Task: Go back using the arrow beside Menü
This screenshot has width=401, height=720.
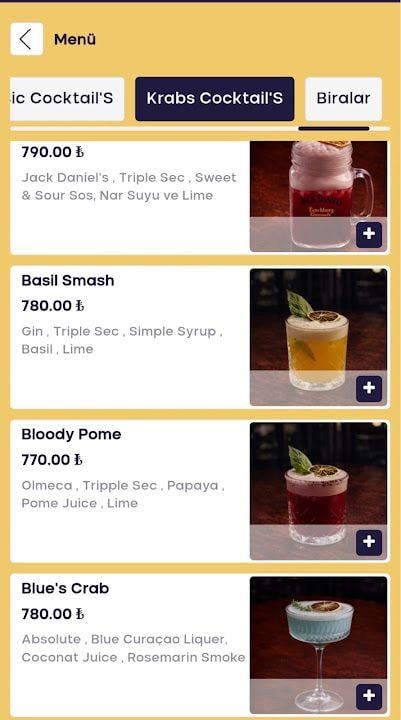Action: [27, 39]
